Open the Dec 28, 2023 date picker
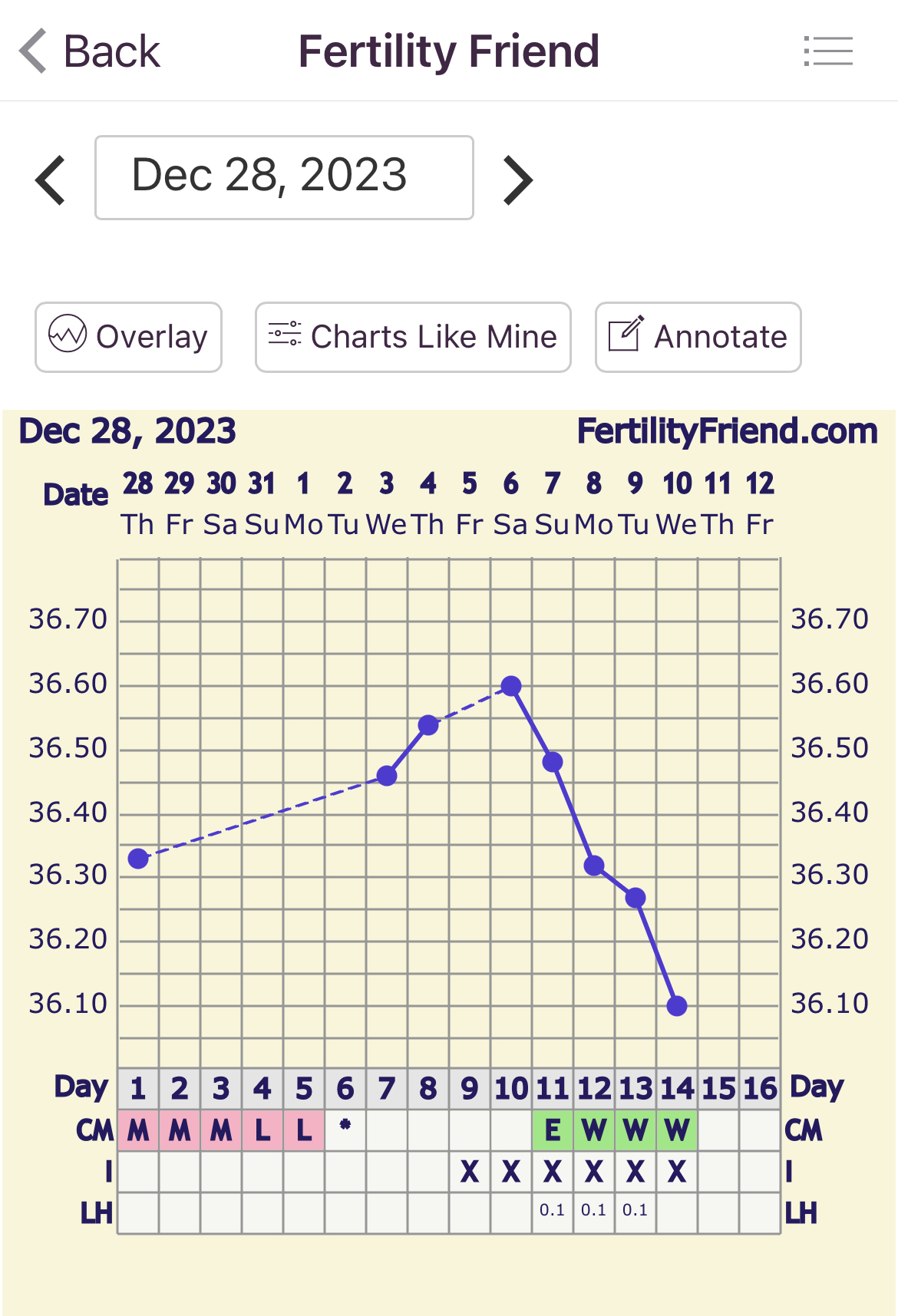This screenshot has width=898, height=1316. pos(284,177)
